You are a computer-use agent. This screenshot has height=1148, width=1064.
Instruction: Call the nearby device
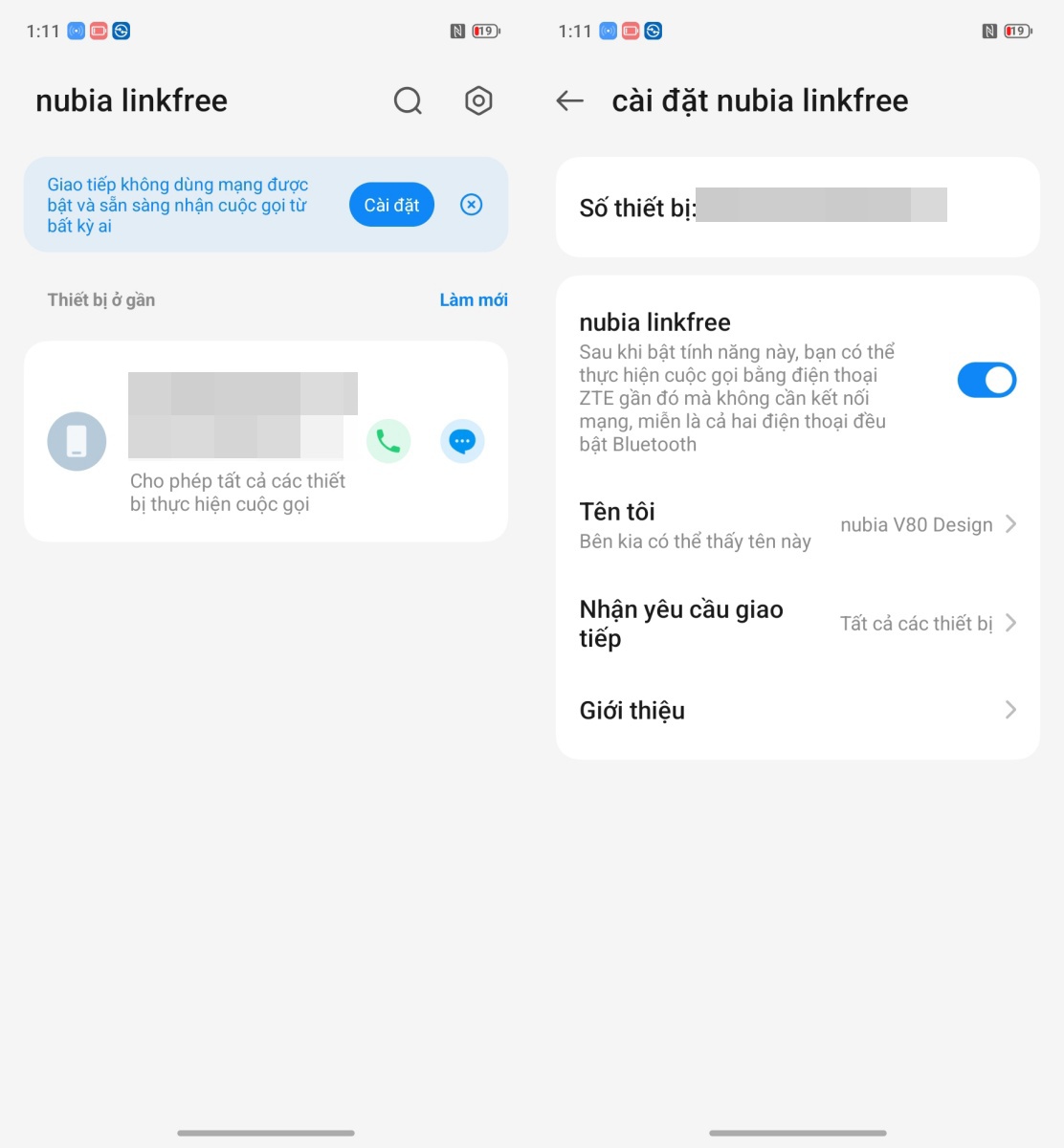[x=388, y=441]
